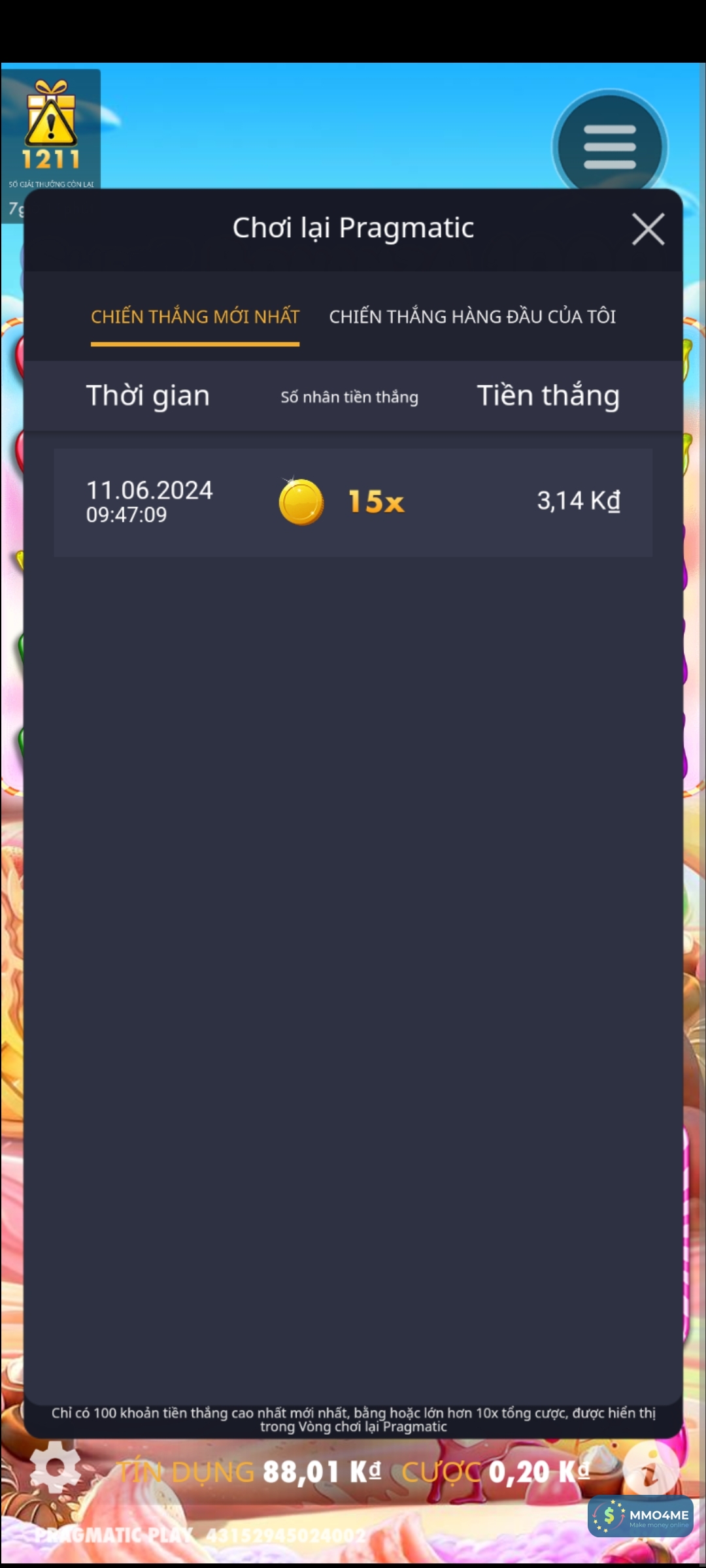
Task: Close the Chơi lại Pragmatic dialog
Action: [648, 229]
